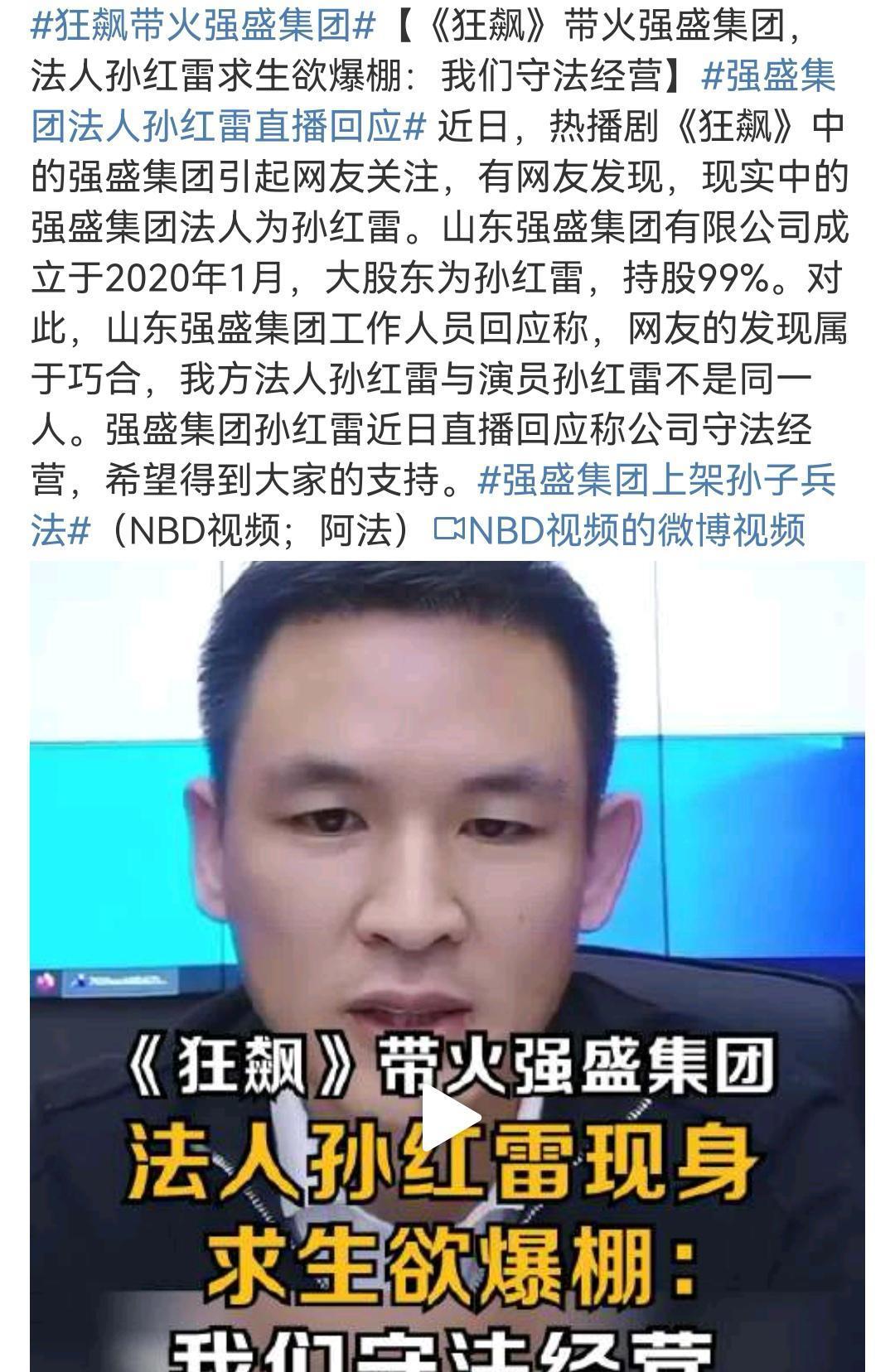The width and height of the screenshot is (895, 1372).
Task: Click the video thumbnail of the livestream
Action: [447, 961]
